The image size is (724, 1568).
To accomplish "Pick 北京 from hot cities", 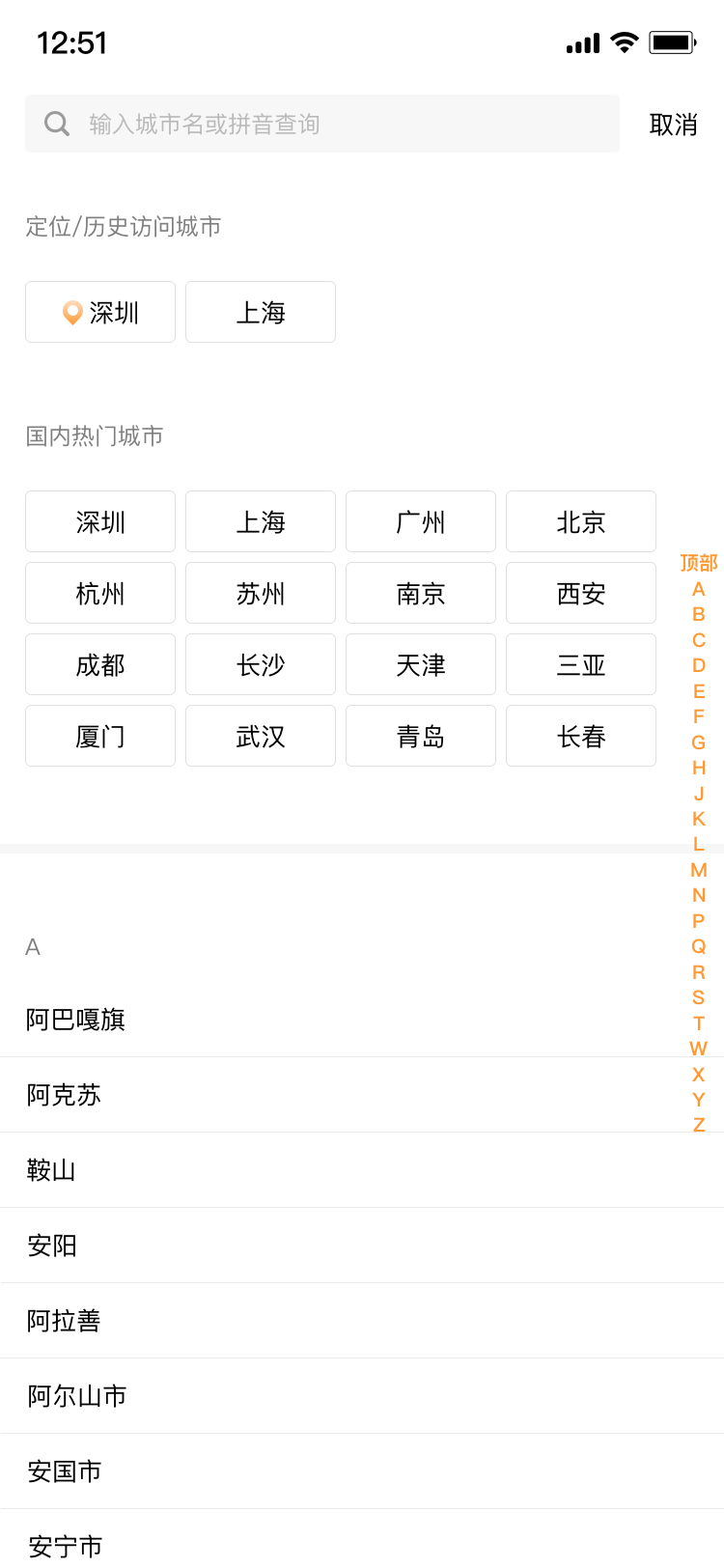I will [x=581, y=521].
